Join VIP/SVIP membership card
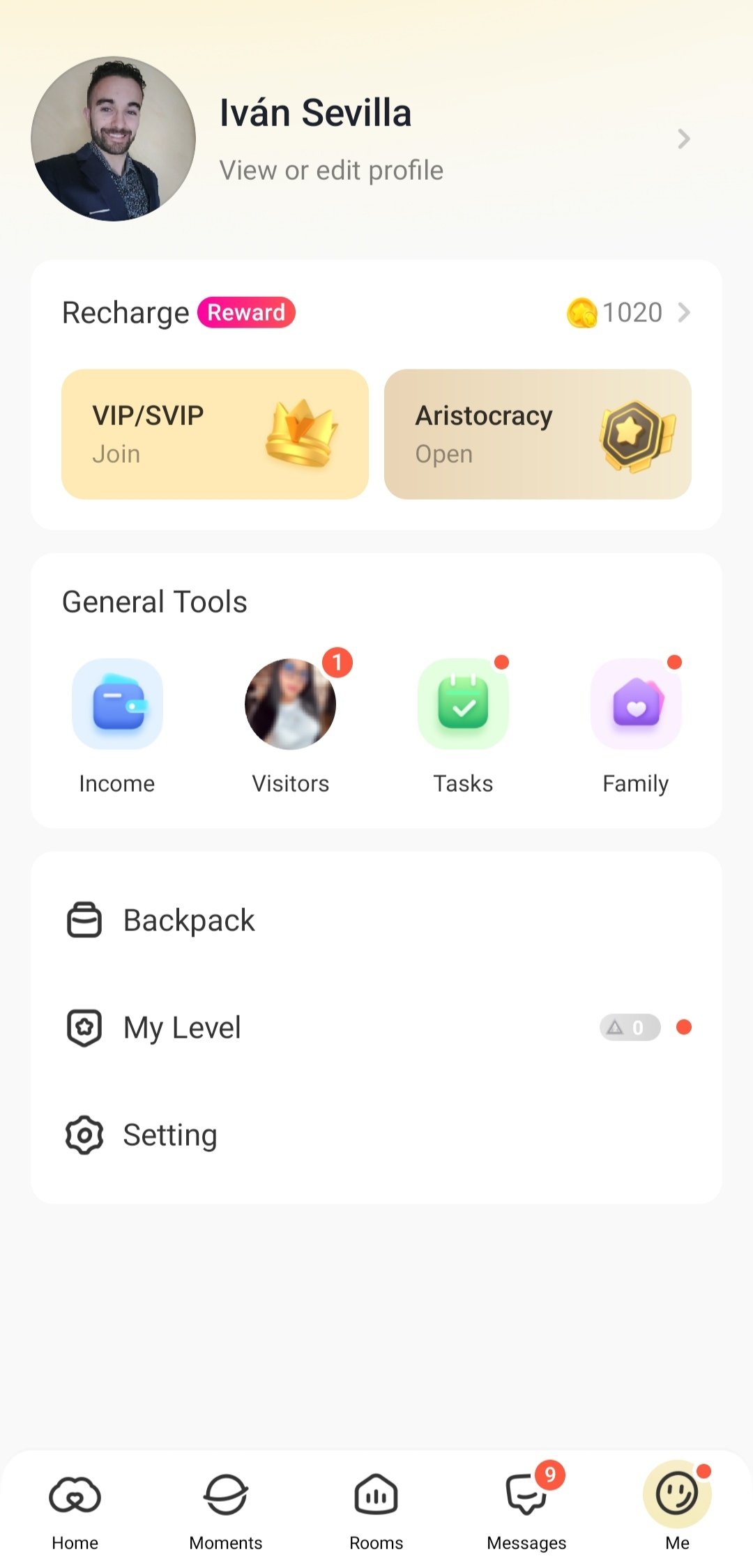Screen dimensions: 753x1568 215,434
